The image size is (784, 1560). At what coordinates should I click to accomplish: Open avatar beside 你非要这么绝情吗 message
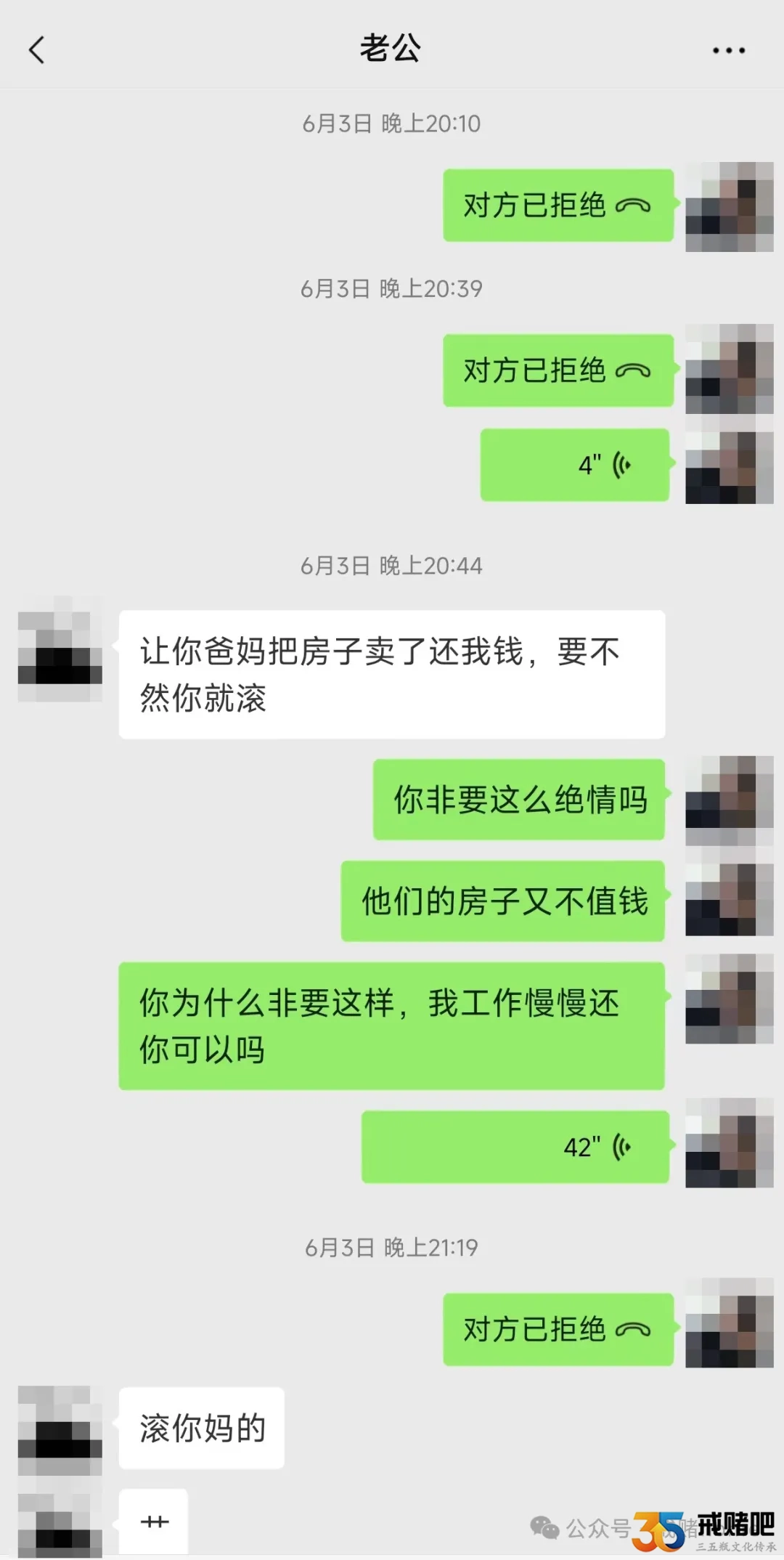[729, 800]
